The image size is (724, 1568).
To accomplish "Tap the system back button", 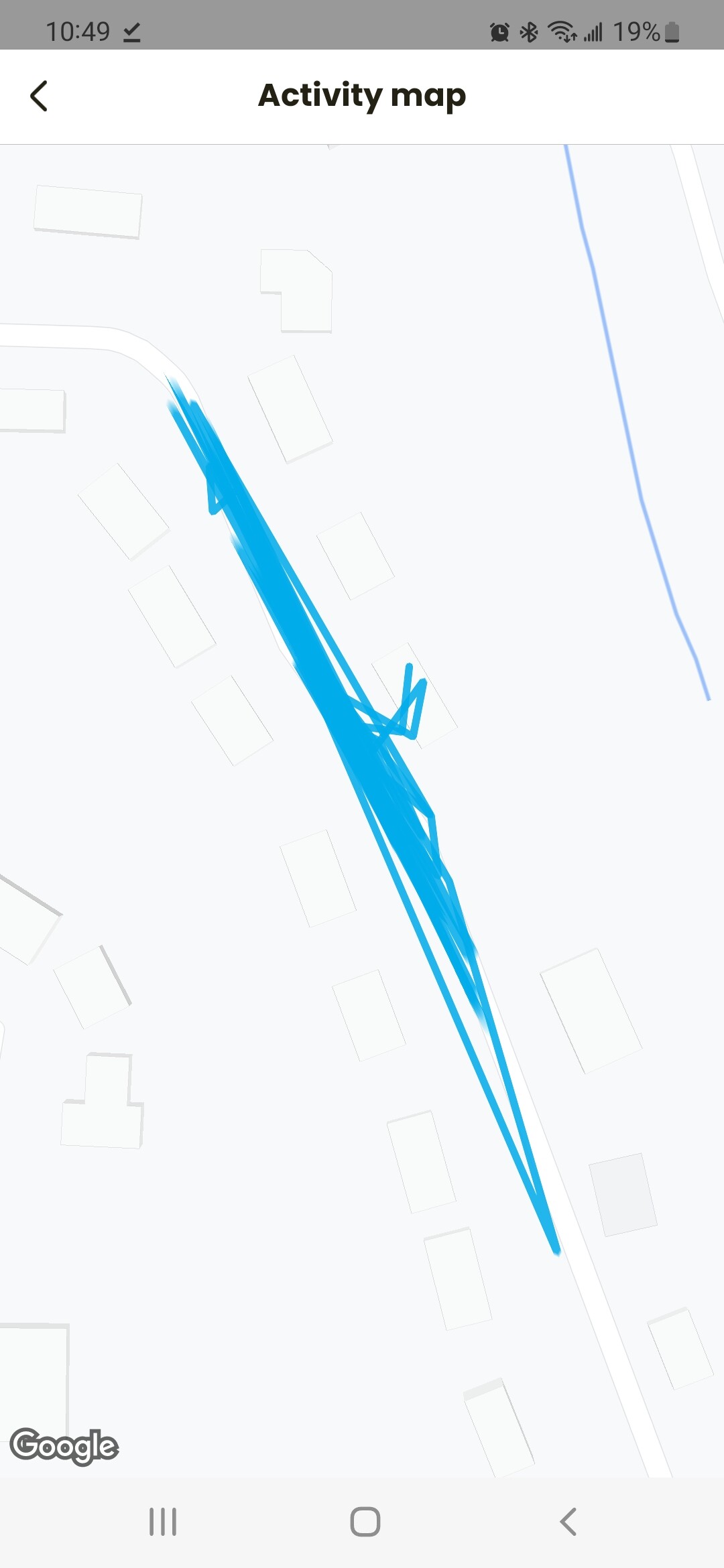I will coord(568,1521).
